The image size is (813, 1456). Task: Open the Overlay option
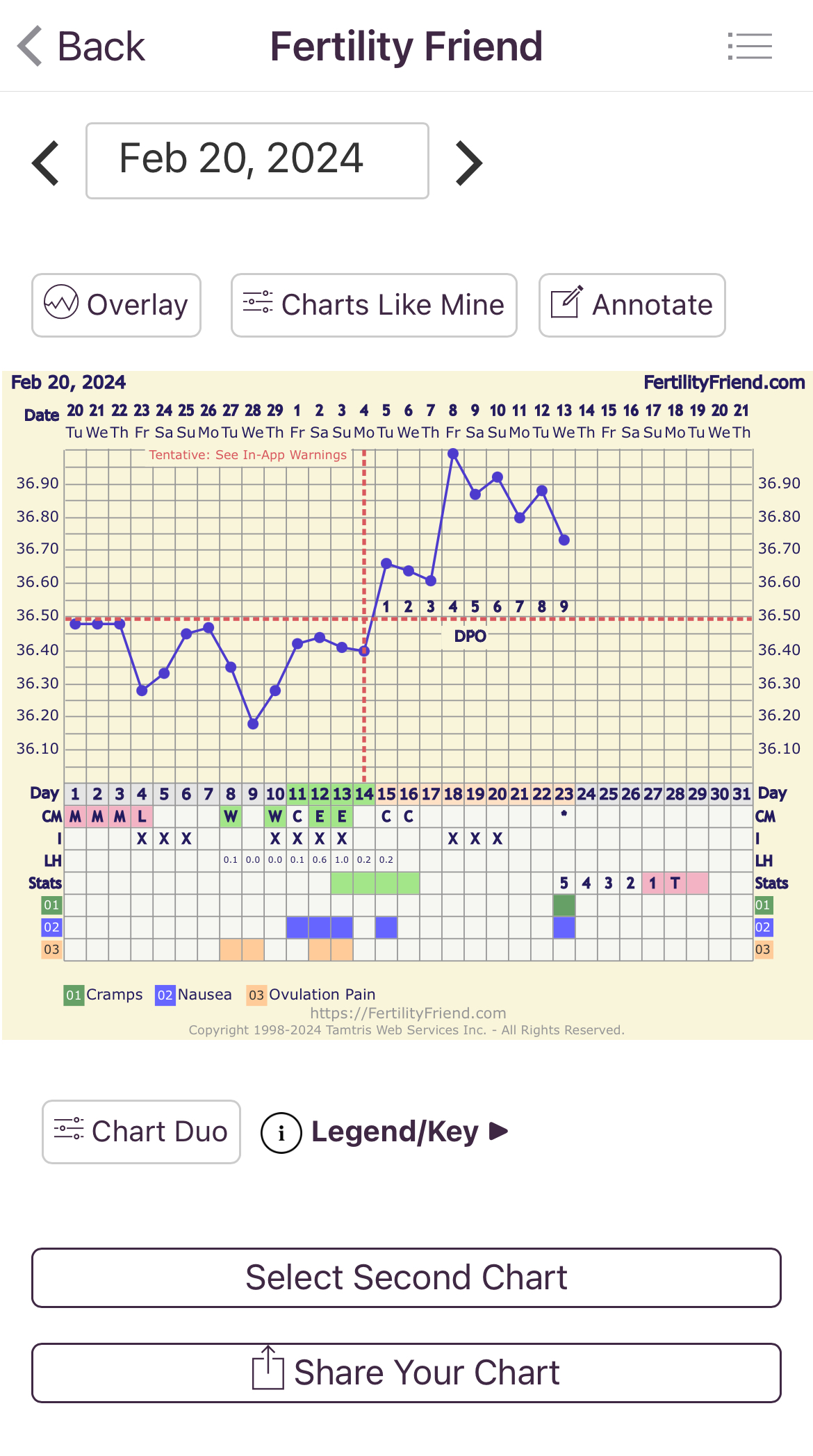(x=116, y=305)
